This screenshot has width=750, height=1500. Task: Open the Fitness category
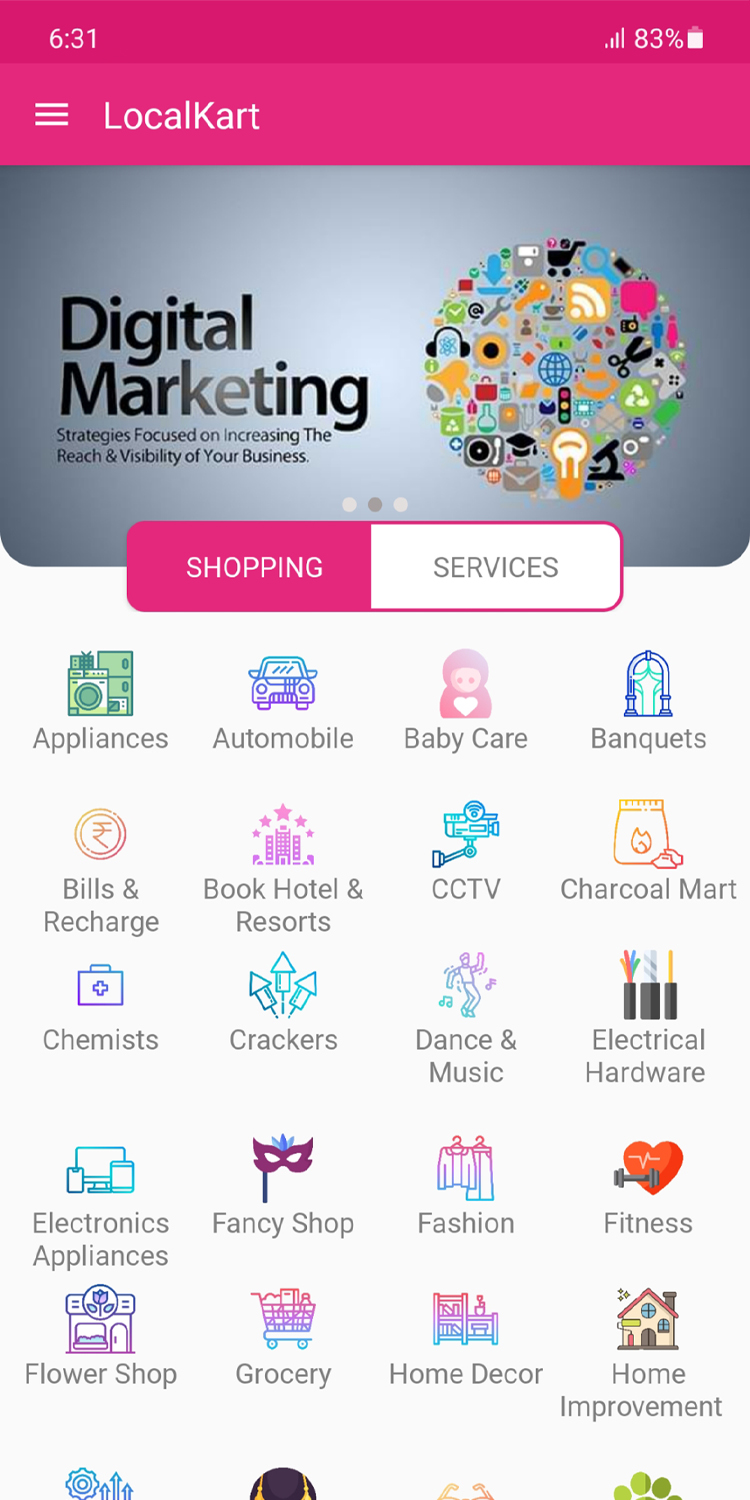tap(648, 1187)
